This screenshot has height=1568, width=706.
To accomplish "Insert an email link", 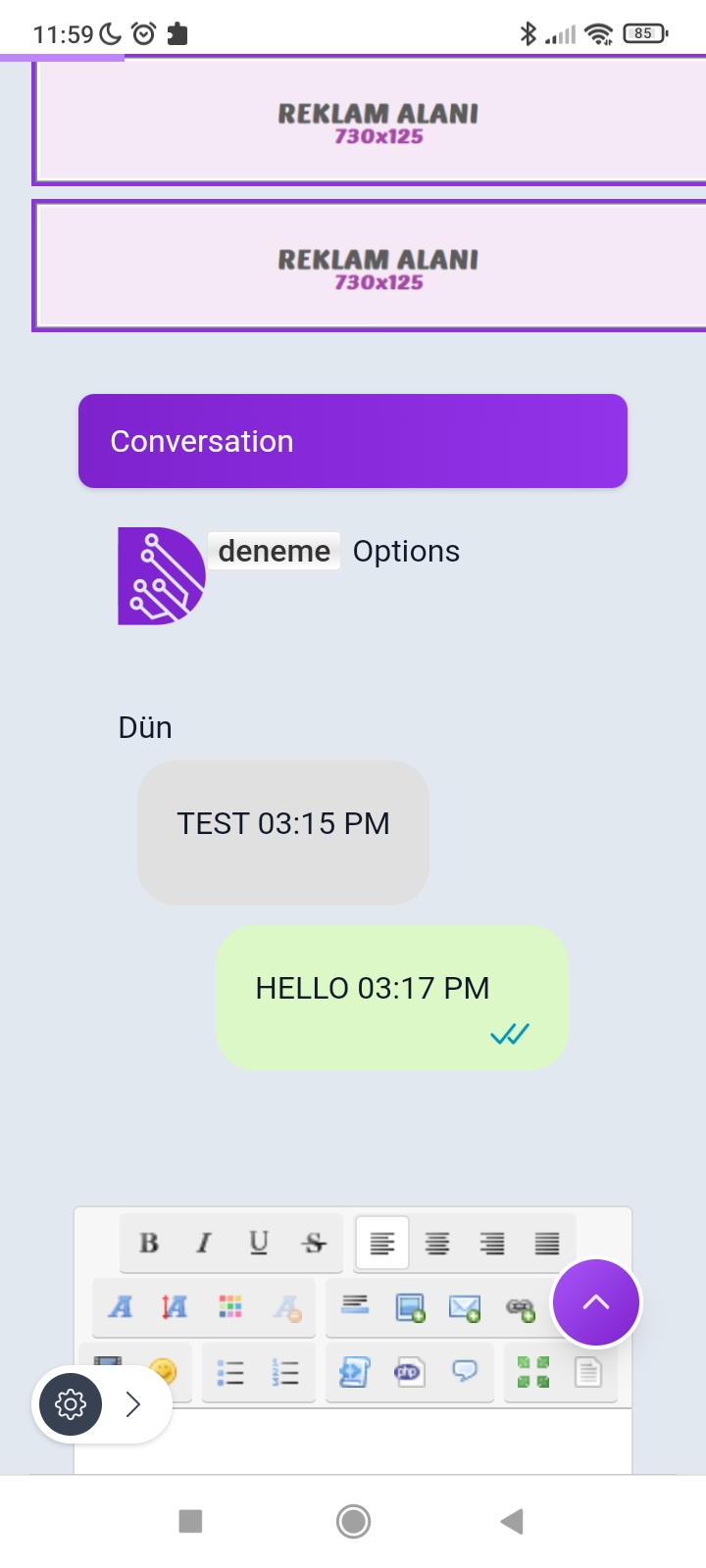I will coord(465,1307).
